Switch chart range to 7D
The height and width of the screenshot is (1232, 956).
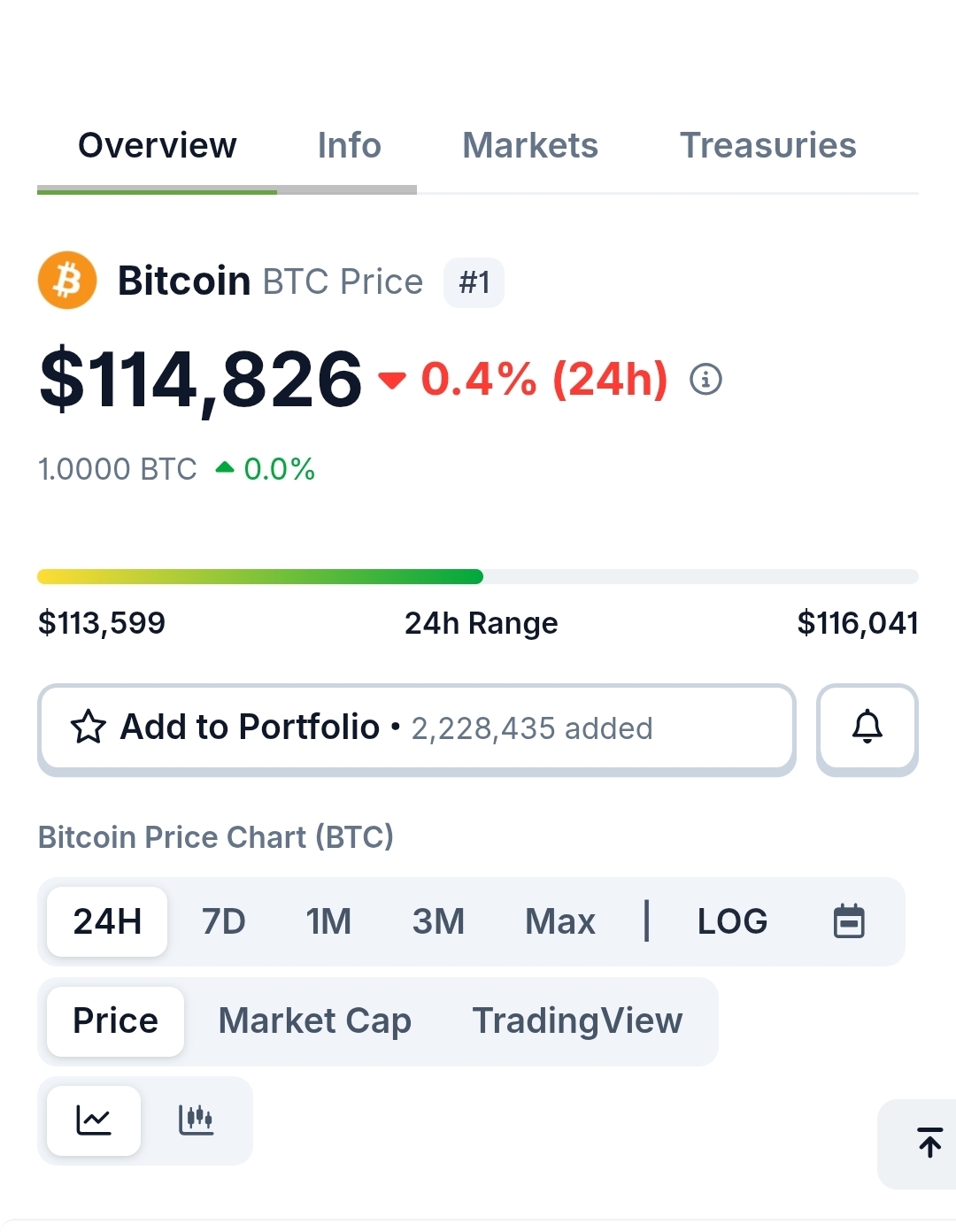(223, 921)
